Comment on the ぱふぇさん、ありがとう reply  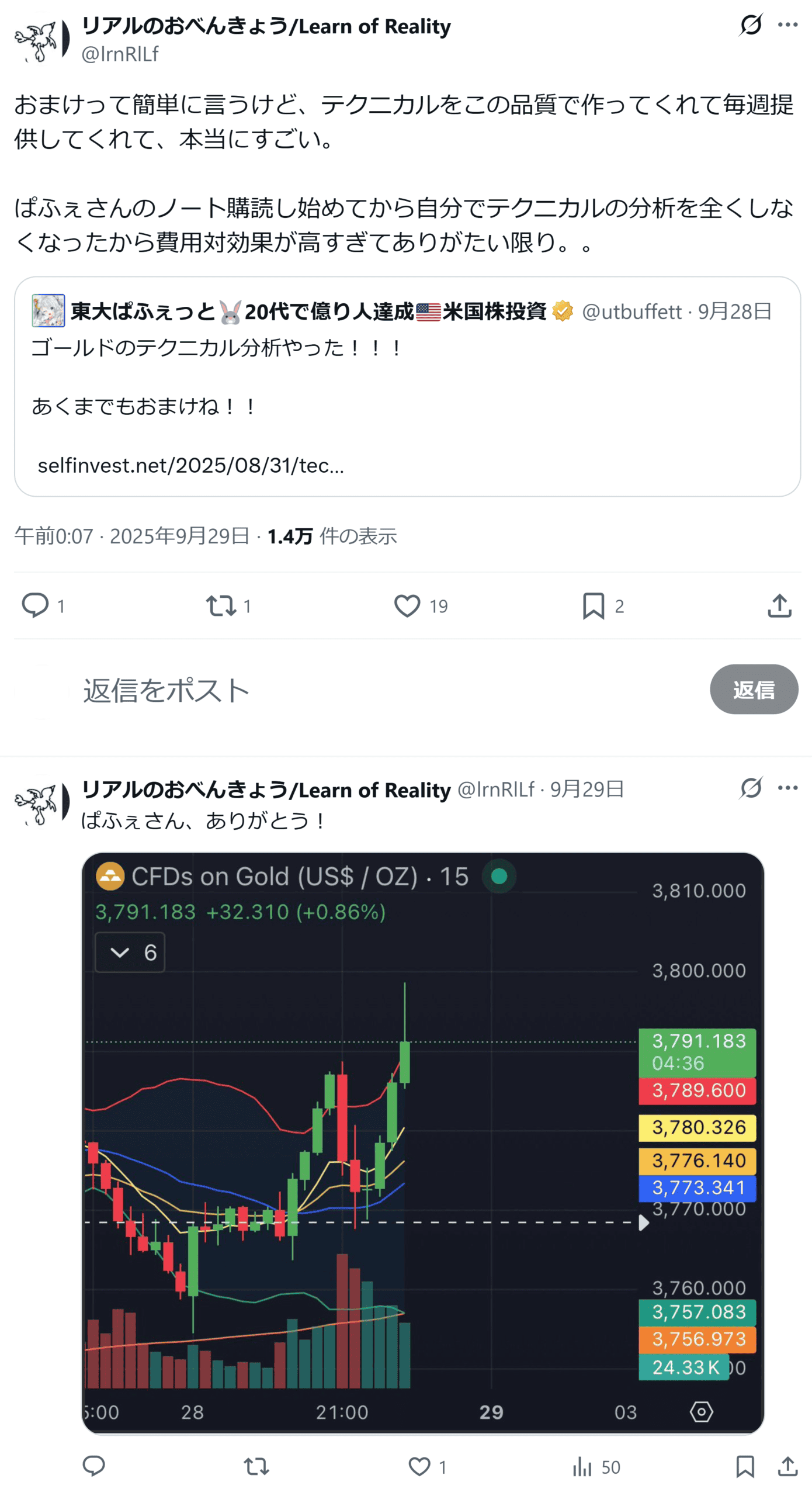pyautogui.click(x=94, y=1466)
